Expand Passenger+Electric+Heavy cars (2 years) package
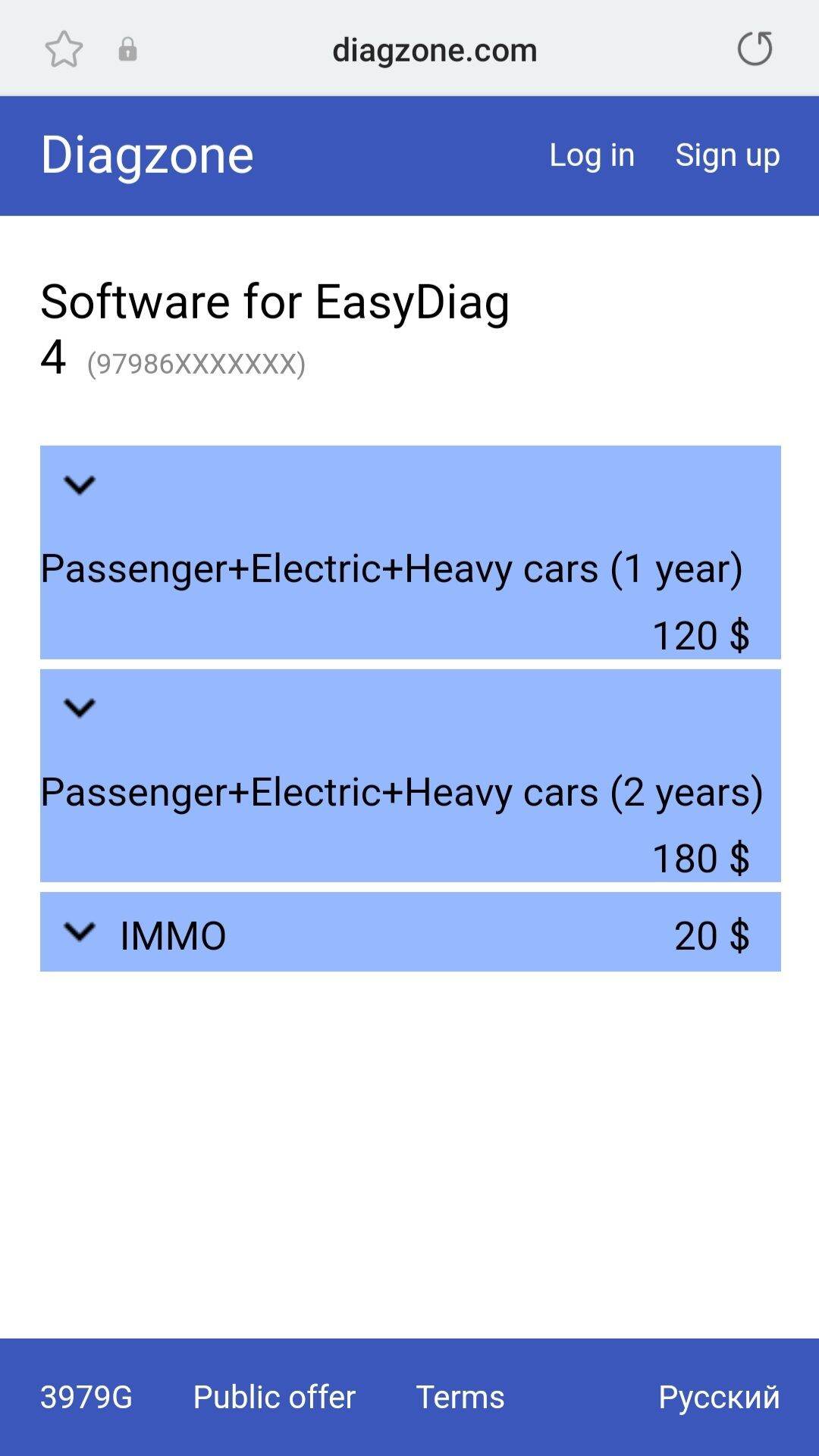The height and width of the screenshot is (1456, 819). coord(80,708)
